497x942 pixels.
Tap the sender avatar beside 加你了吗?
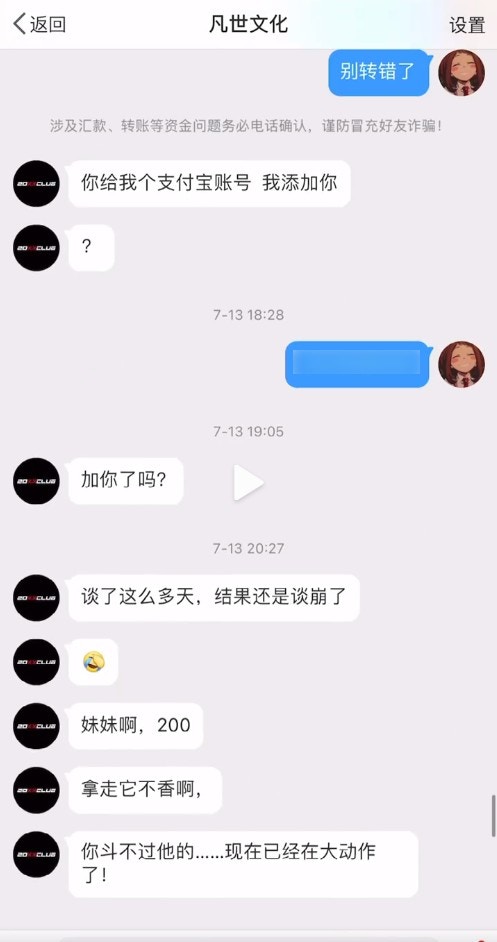click(x=36, y=481)
